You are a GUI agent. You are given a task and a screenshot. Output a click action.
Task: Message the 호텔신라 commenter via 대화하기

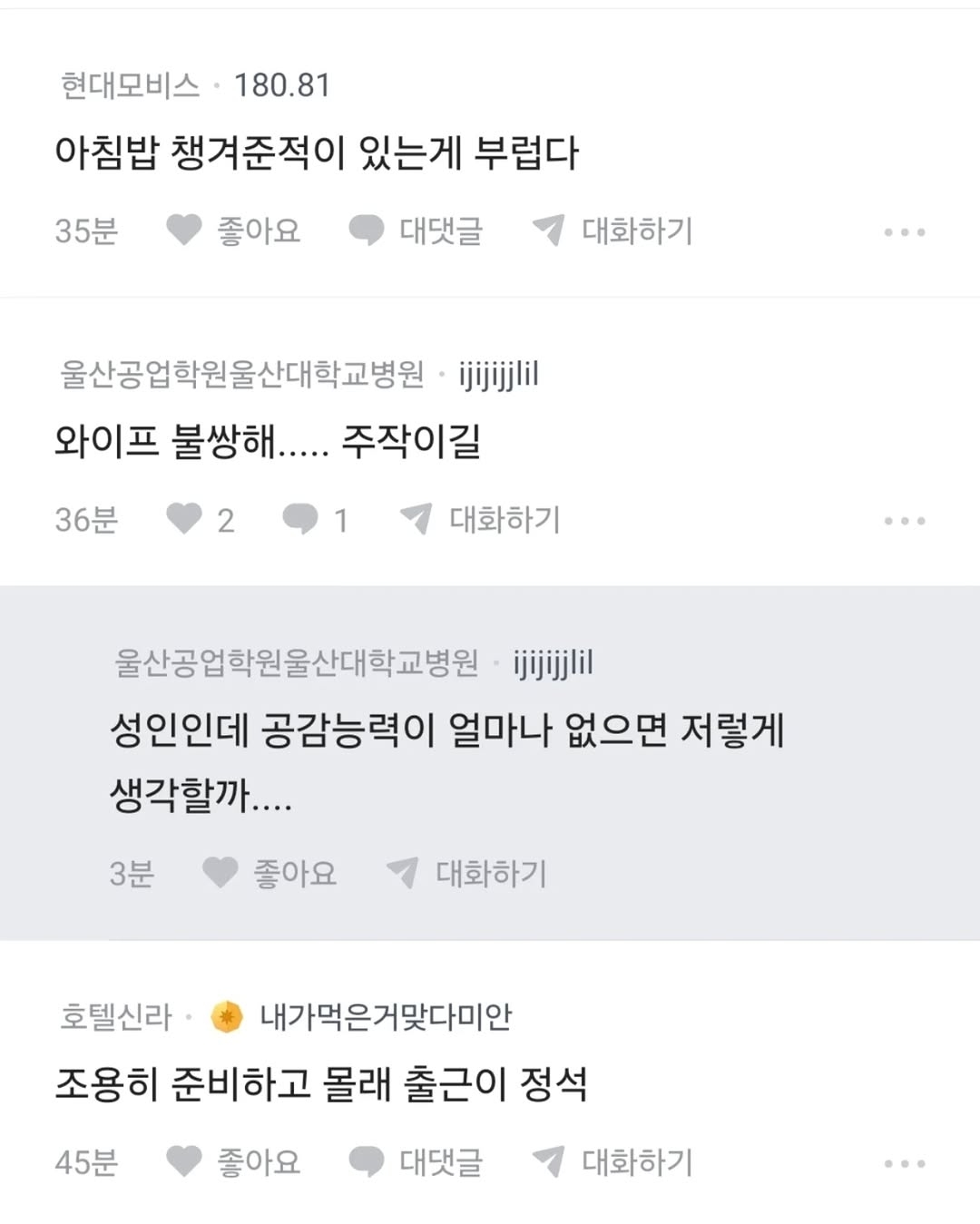[x=612, y=1162]
